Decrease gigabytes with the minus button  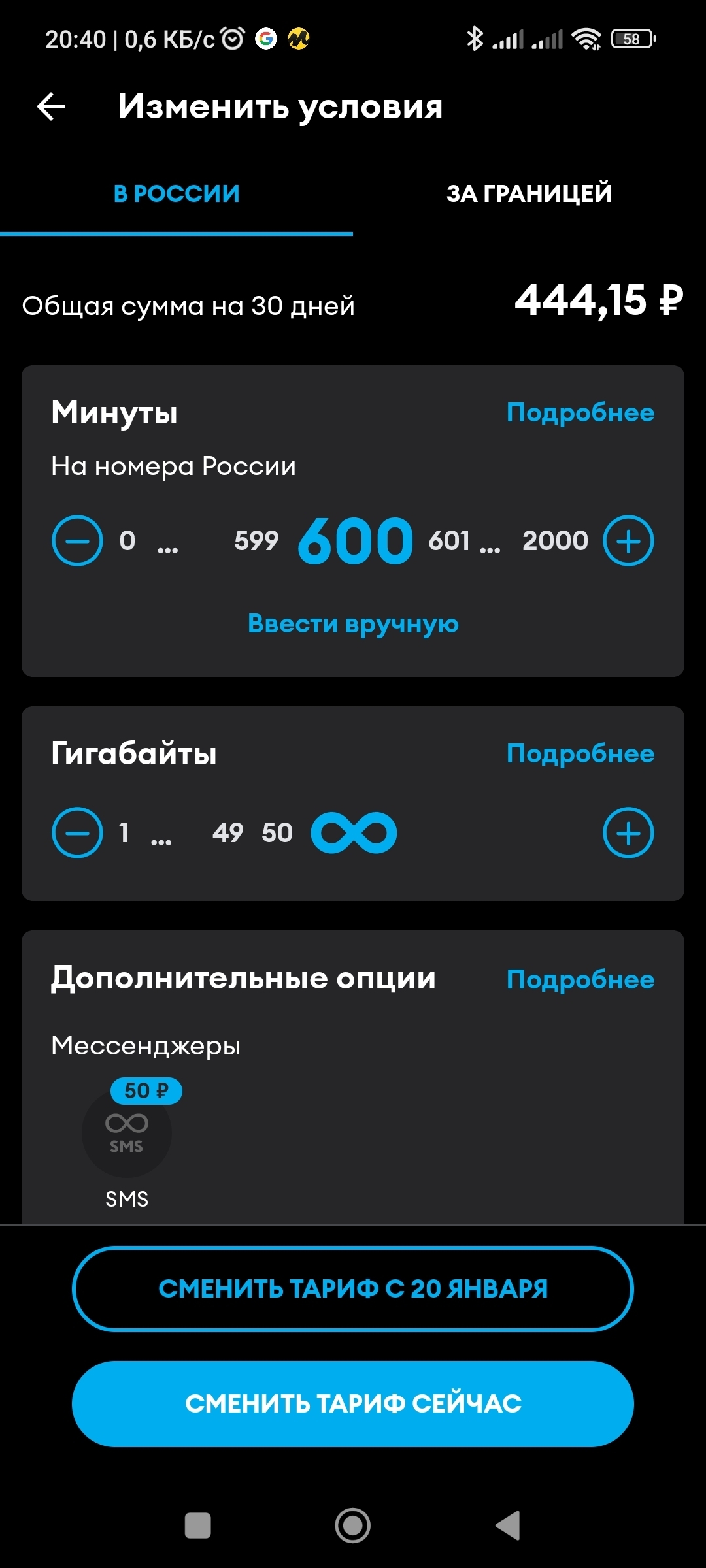click(x=77, y=833)
